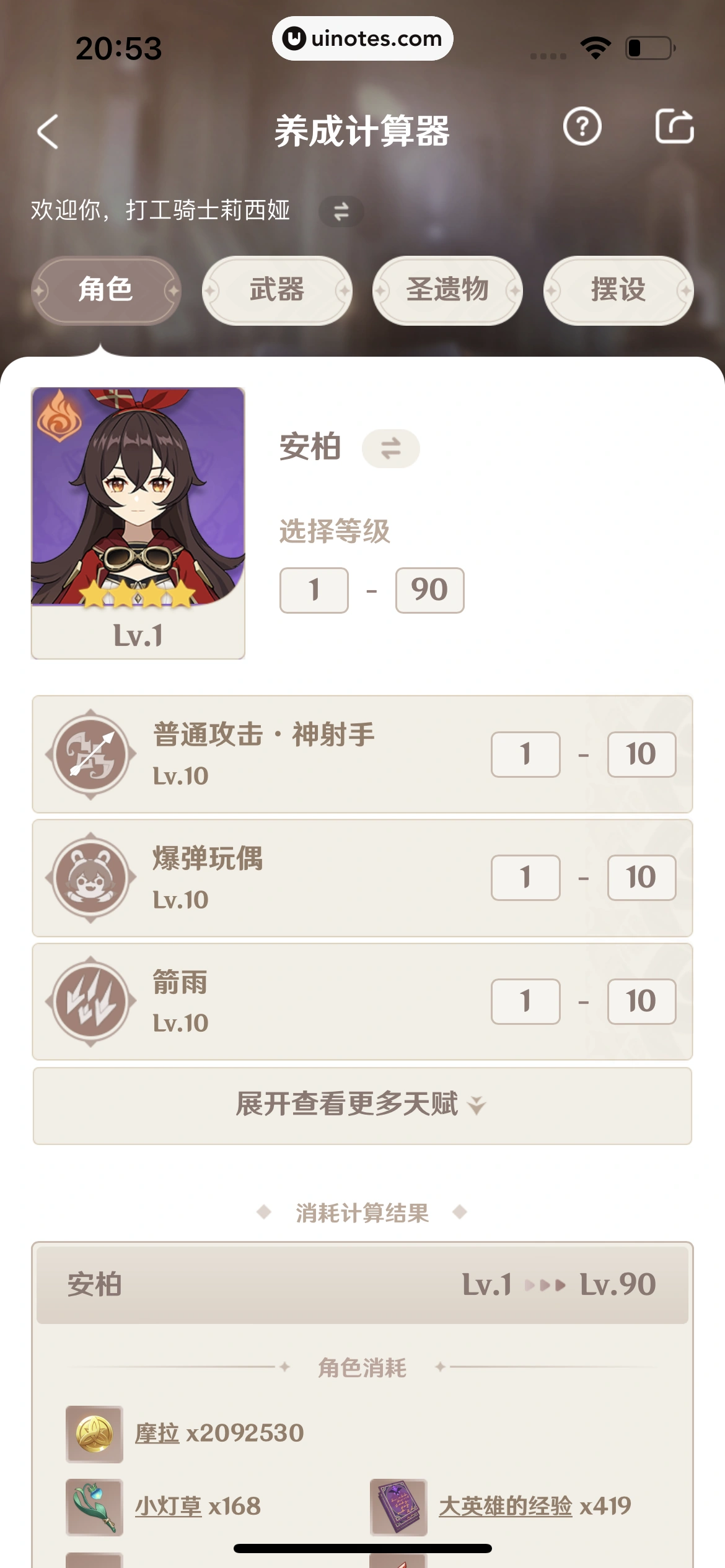Pick the starting character level 1
The width and height of the screenshot is (725, 1568).
click(x=314, y=590)
